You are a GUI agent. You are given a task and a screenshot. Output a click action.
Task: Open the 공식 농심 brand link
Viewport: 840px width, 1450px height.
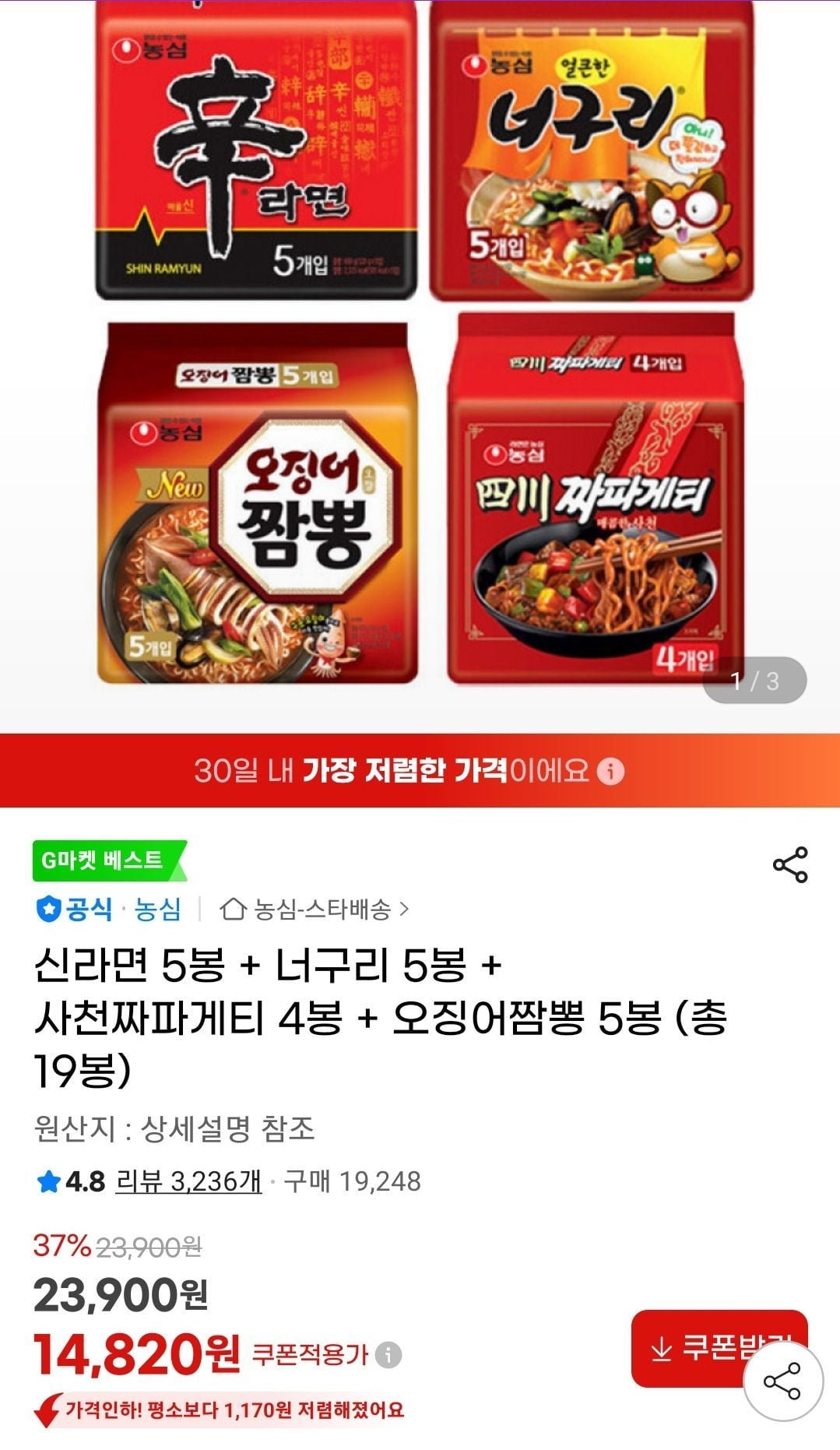tap(109, 909)
